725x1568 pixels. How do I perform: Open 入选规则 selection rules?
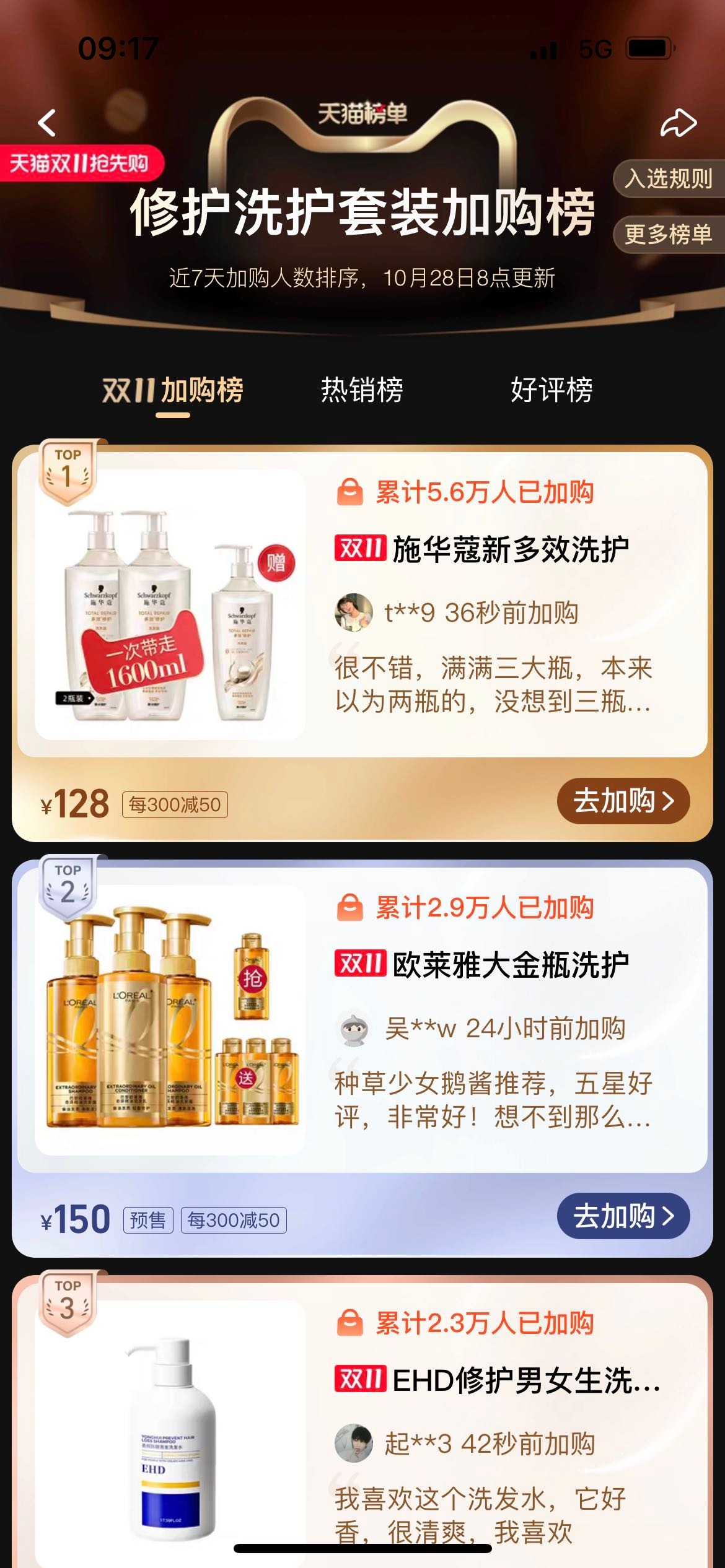tap(668, 179)
